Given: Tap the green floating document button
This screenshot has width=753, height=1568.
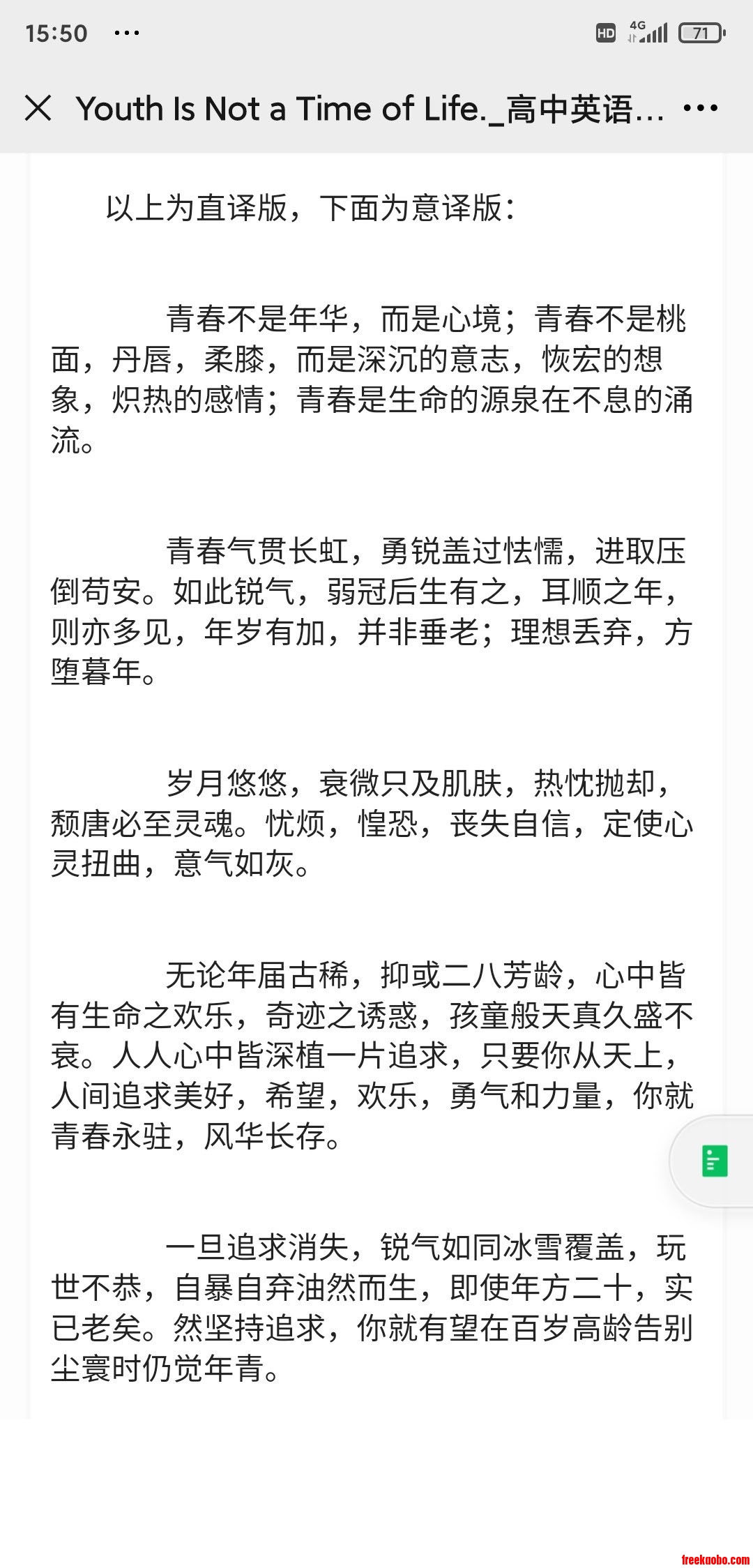Looking at the screenshot, I should click(714, 1161).
